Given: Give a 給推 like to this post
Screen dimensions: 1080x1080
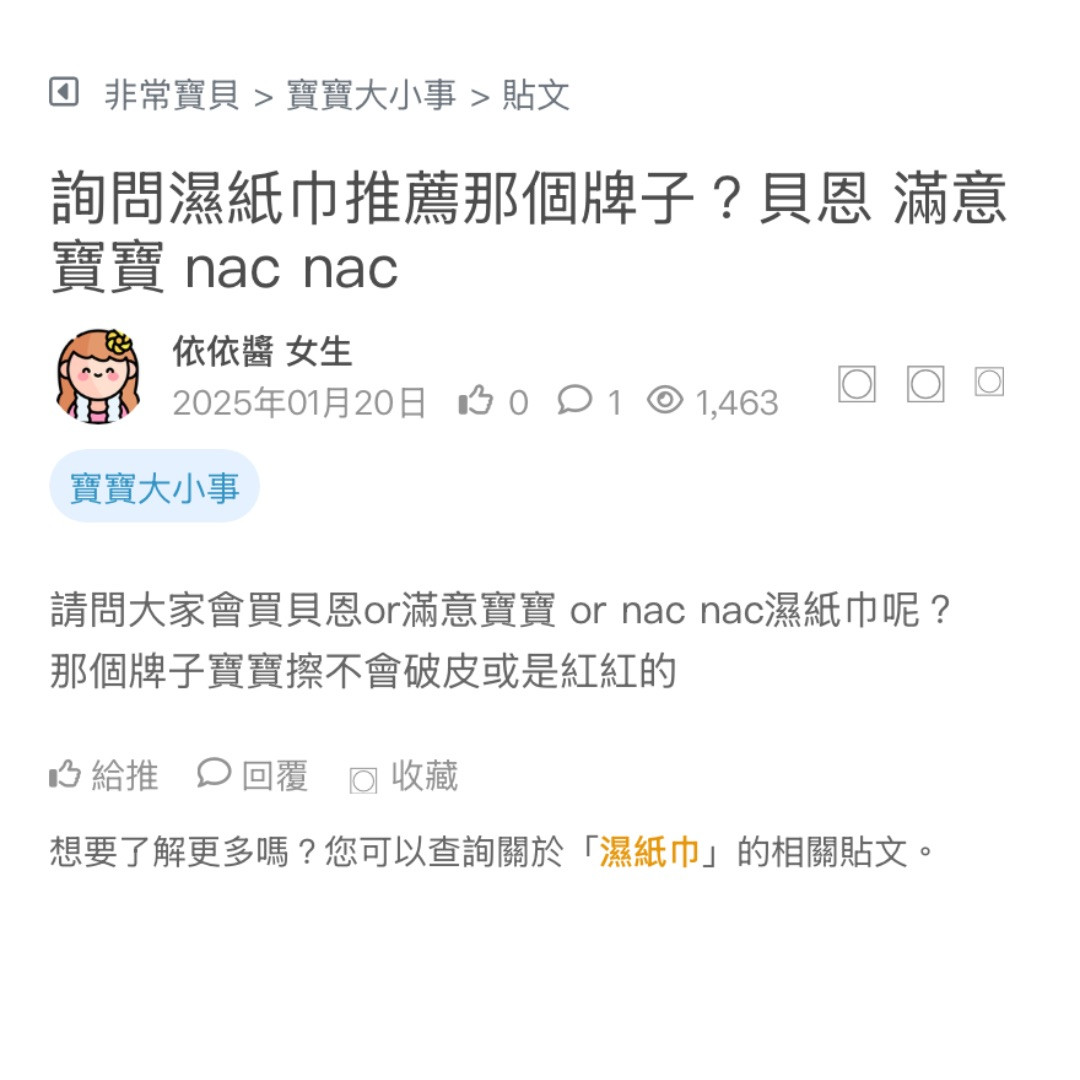Looking at the screenshot, I should pos(104,776).
